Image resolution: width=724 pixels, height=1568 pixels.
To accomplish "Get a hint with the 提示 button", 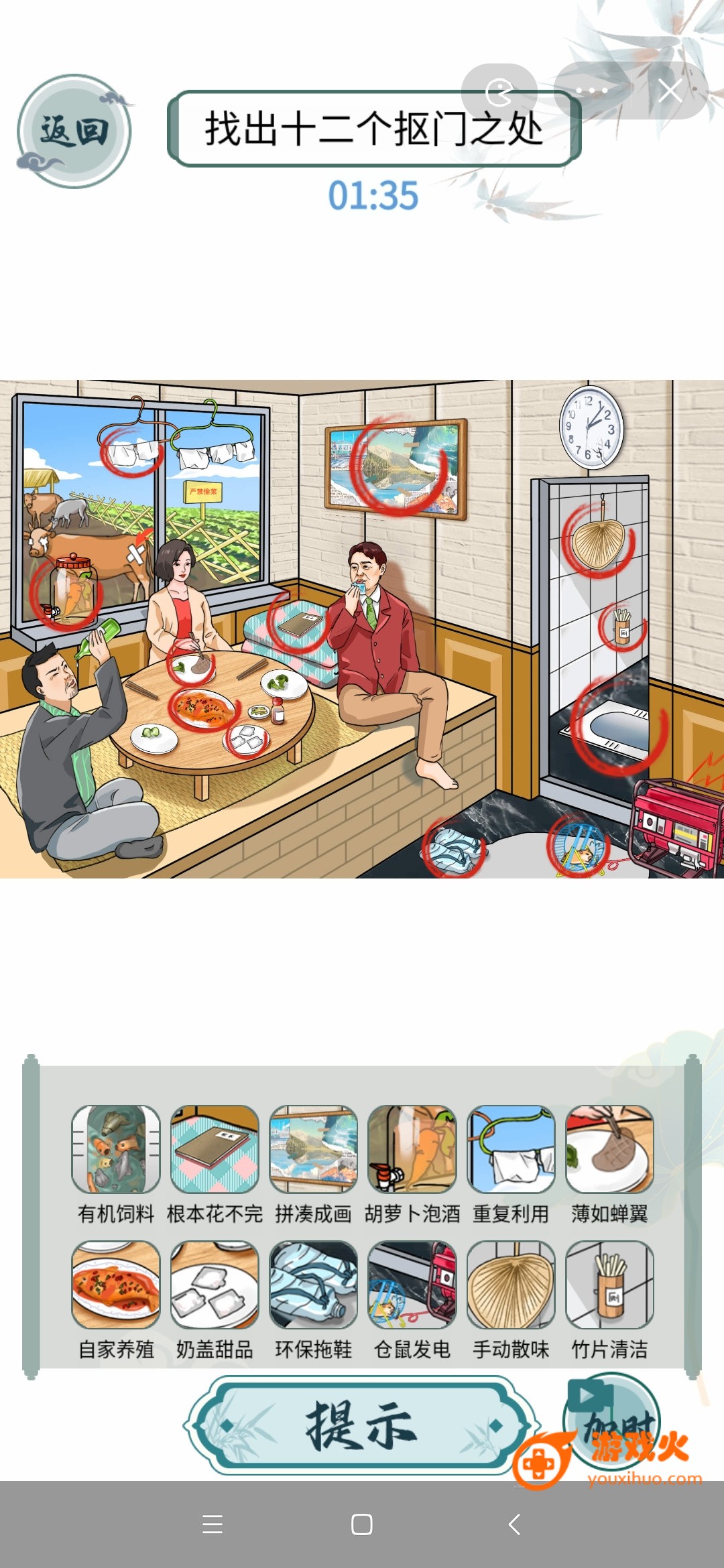I will coord(362,1426).
